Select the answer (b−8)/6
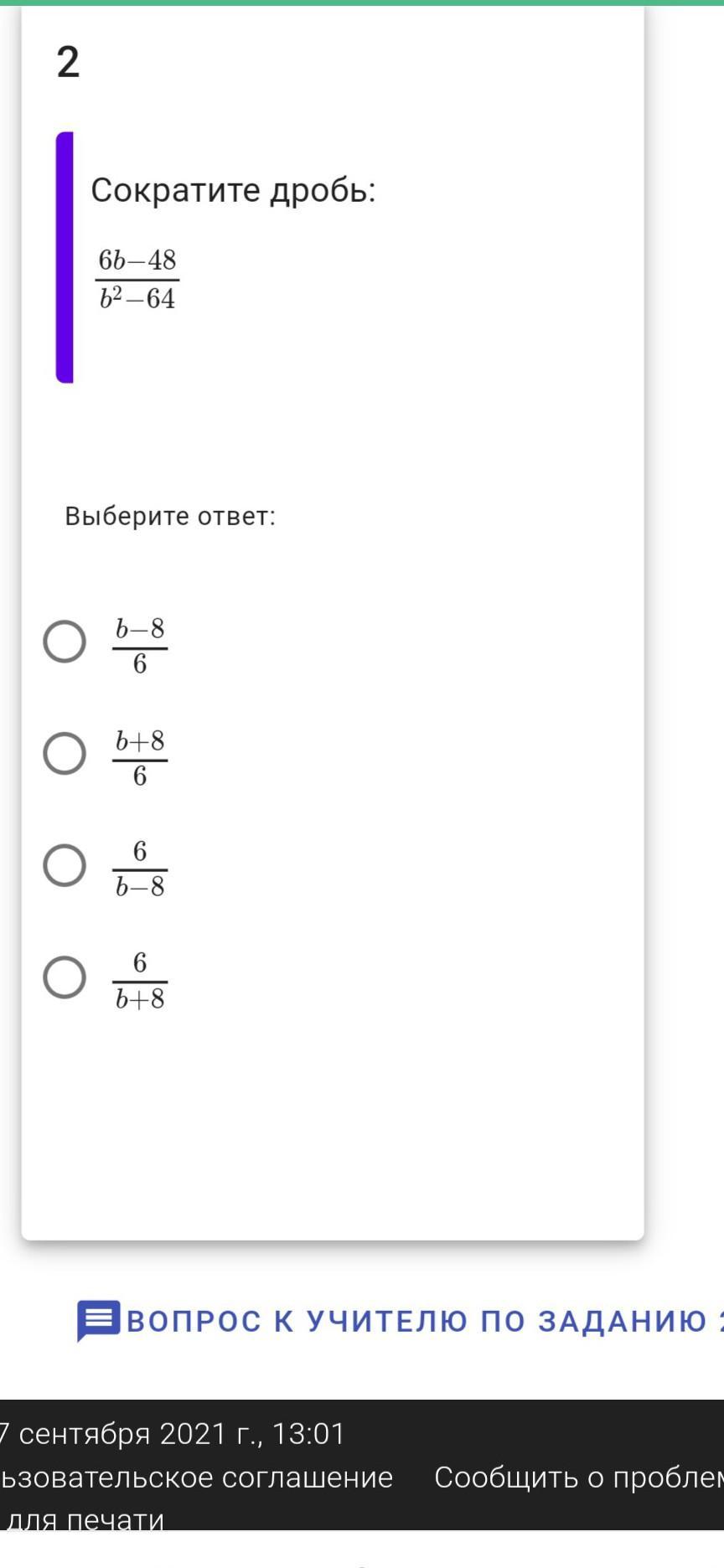The width and height of the screenshot is (724, 1568). point(65,642)
